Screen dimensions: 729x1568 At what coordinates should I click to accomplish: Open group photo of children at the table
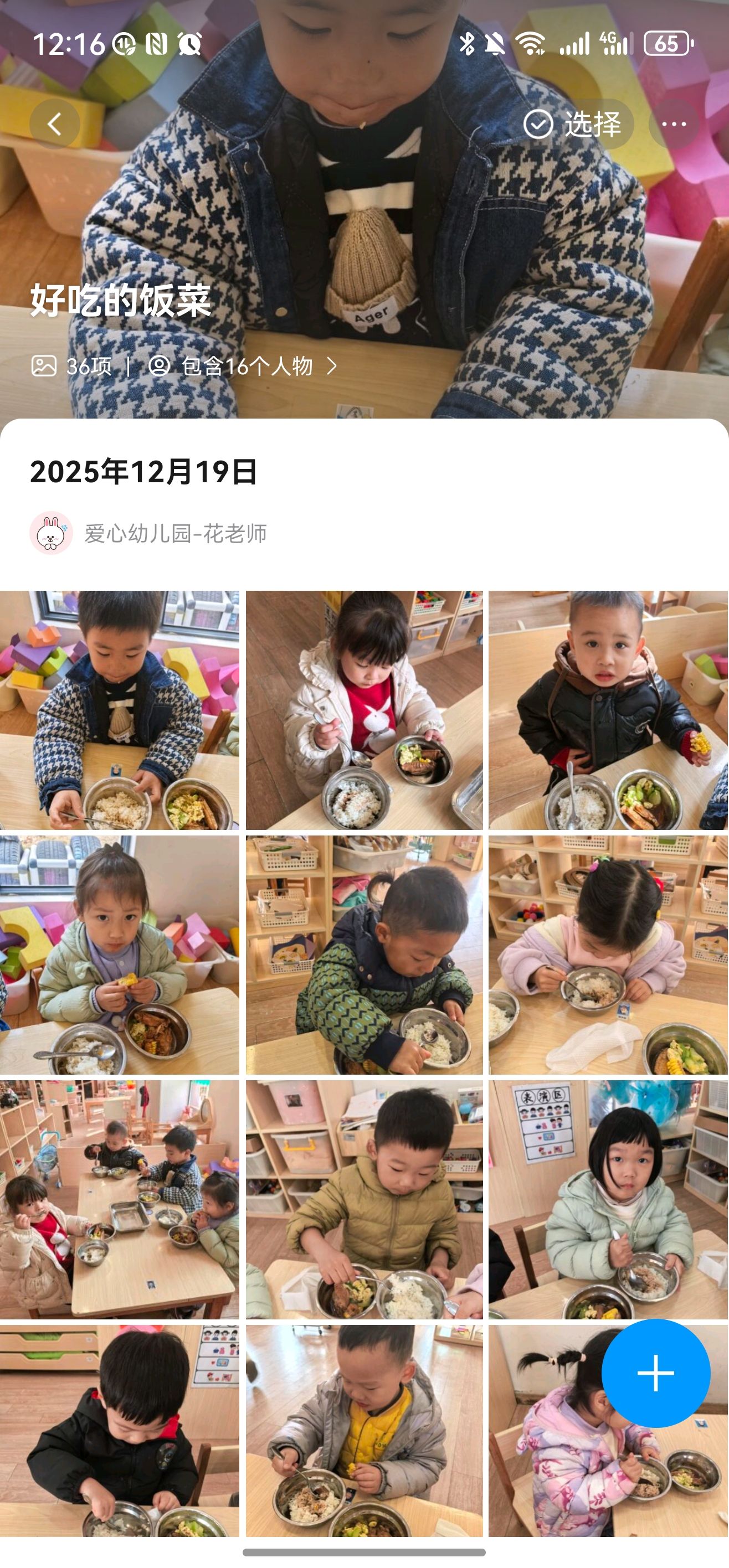pyautogui.click(x=119, y=1199)
